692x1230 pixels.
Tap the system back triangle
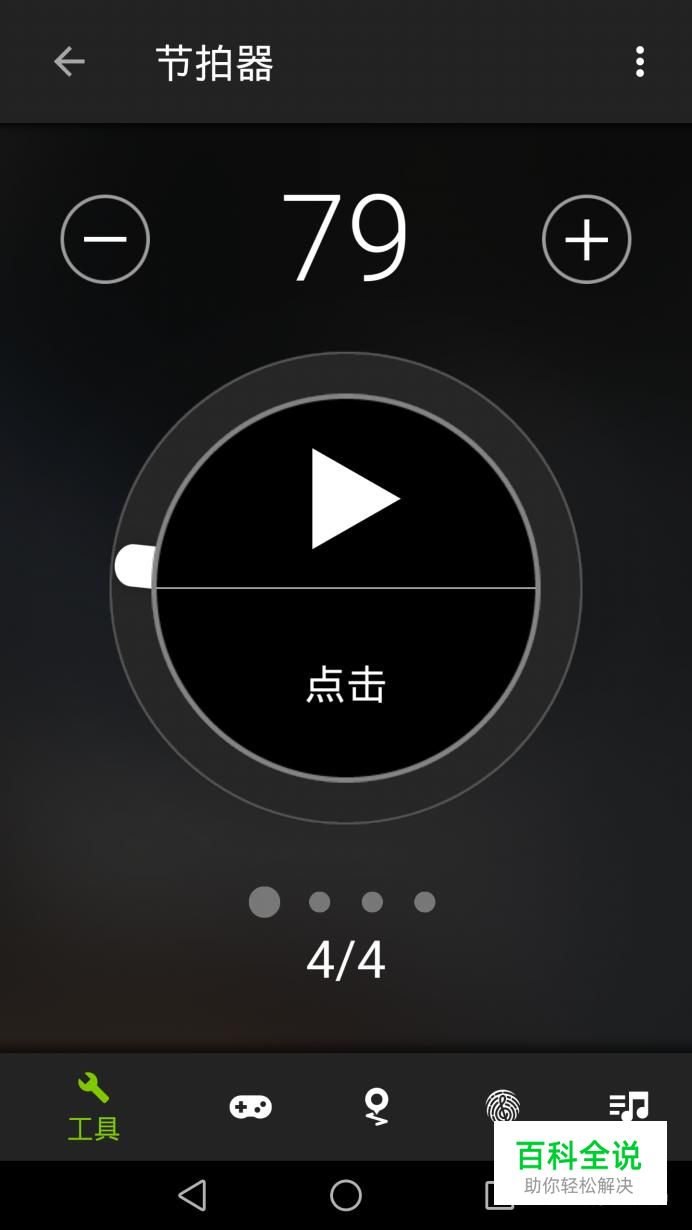(192, 1195)
